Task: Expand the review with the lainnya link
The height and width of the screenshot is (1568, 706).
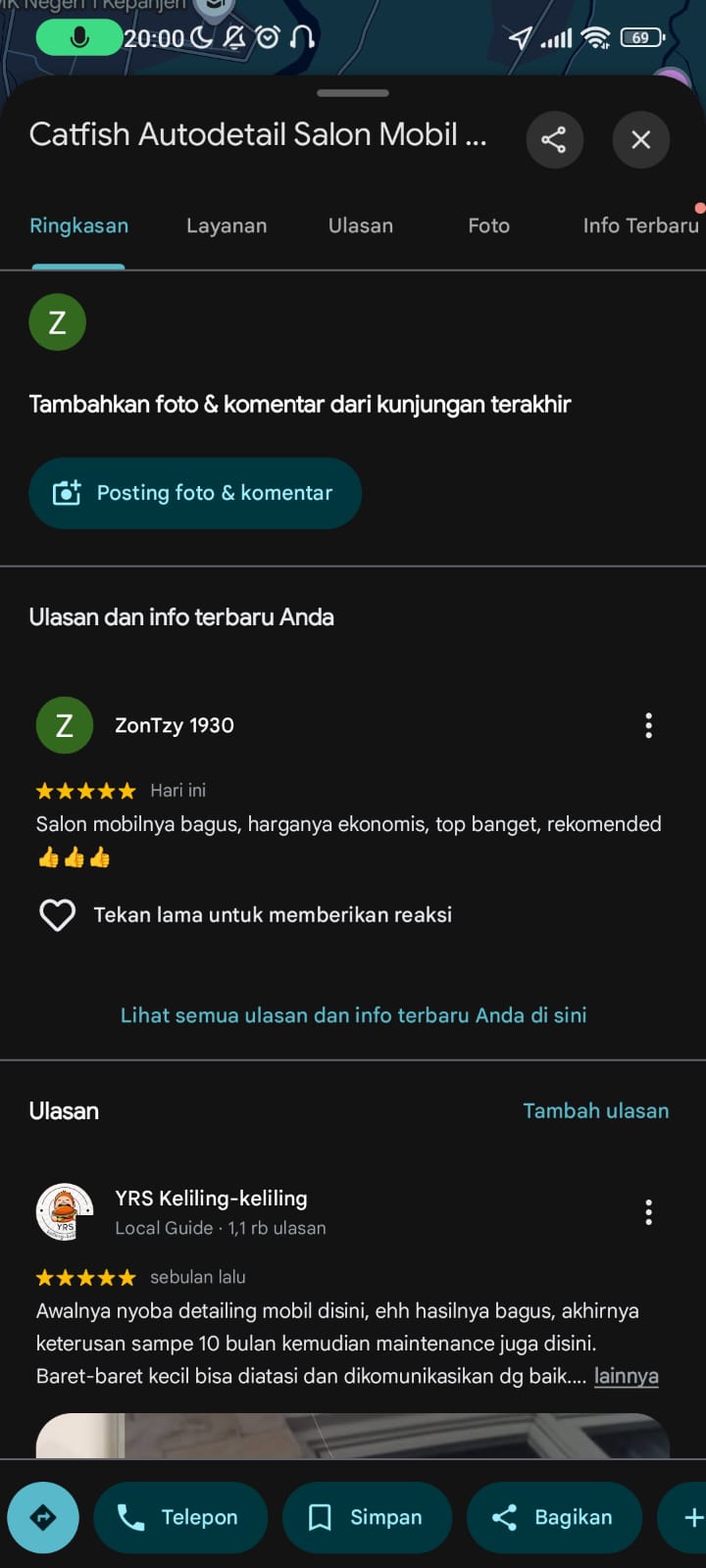Action: pos(626,1376)
